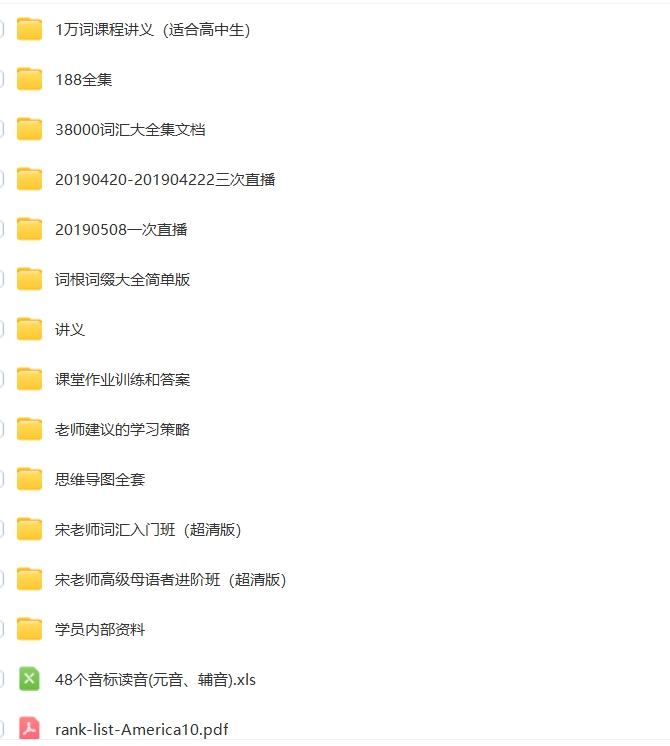Open the 188全集 folder
This screenshot has width=670, height=746.
click(x=84, y=80)
